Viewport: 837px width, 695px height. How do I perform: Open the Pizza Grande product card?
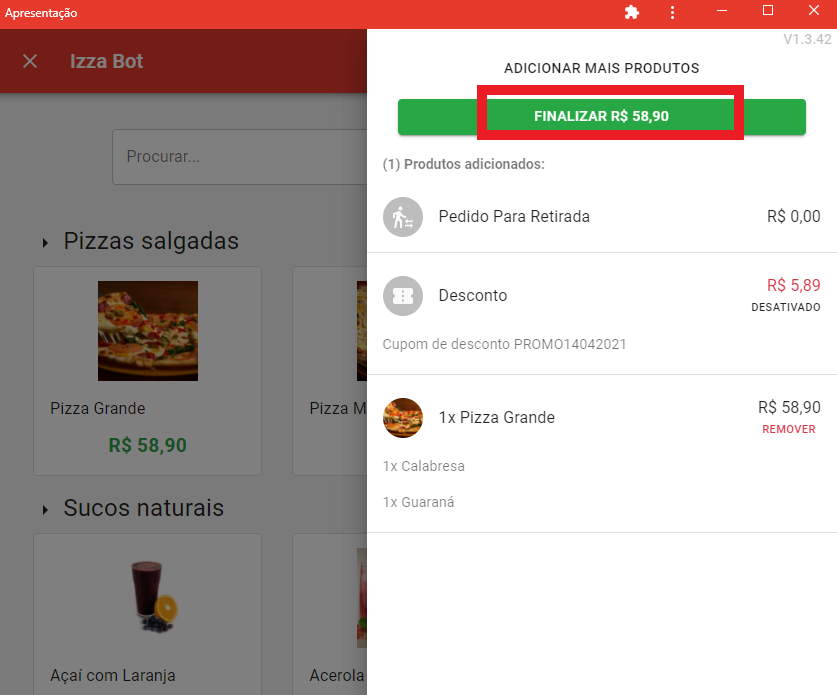[x=147, y=370]
